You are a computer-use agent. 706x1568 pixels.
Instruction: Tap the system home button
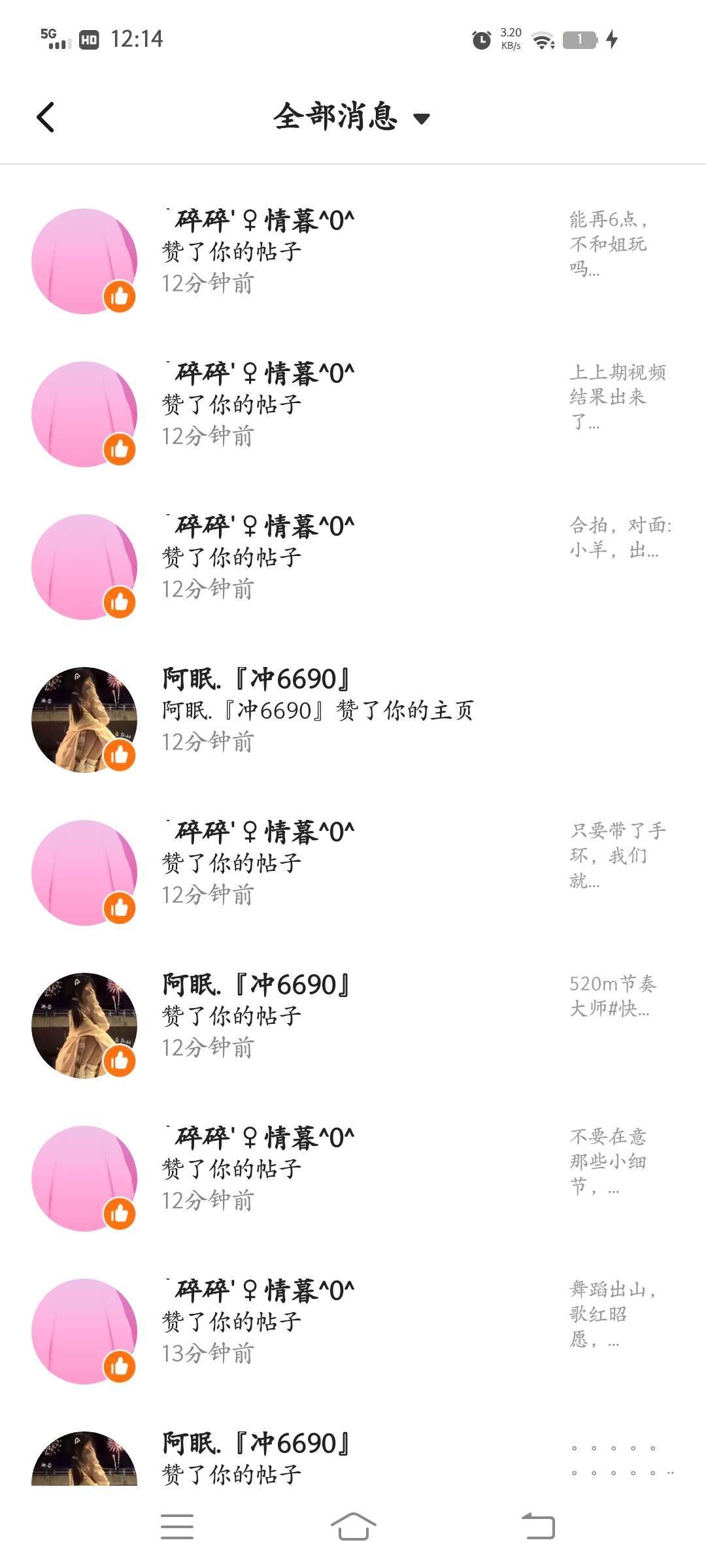click(353, 1527)
